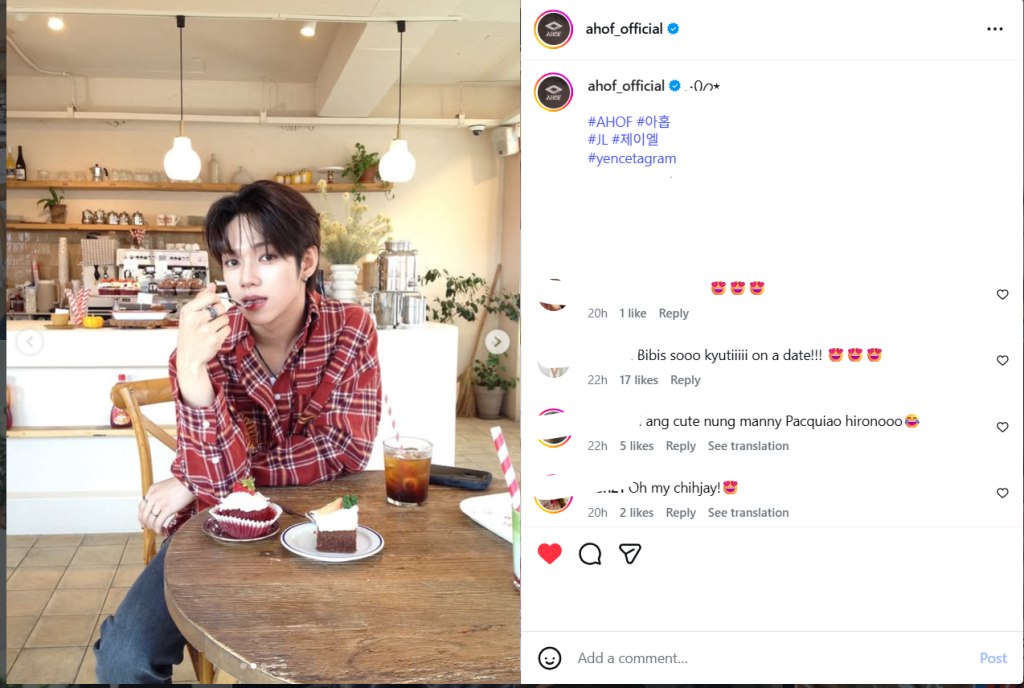Open the #yencetagram hashtag
The width and height of the screenshot is (1024, 688).
[632, 158]
